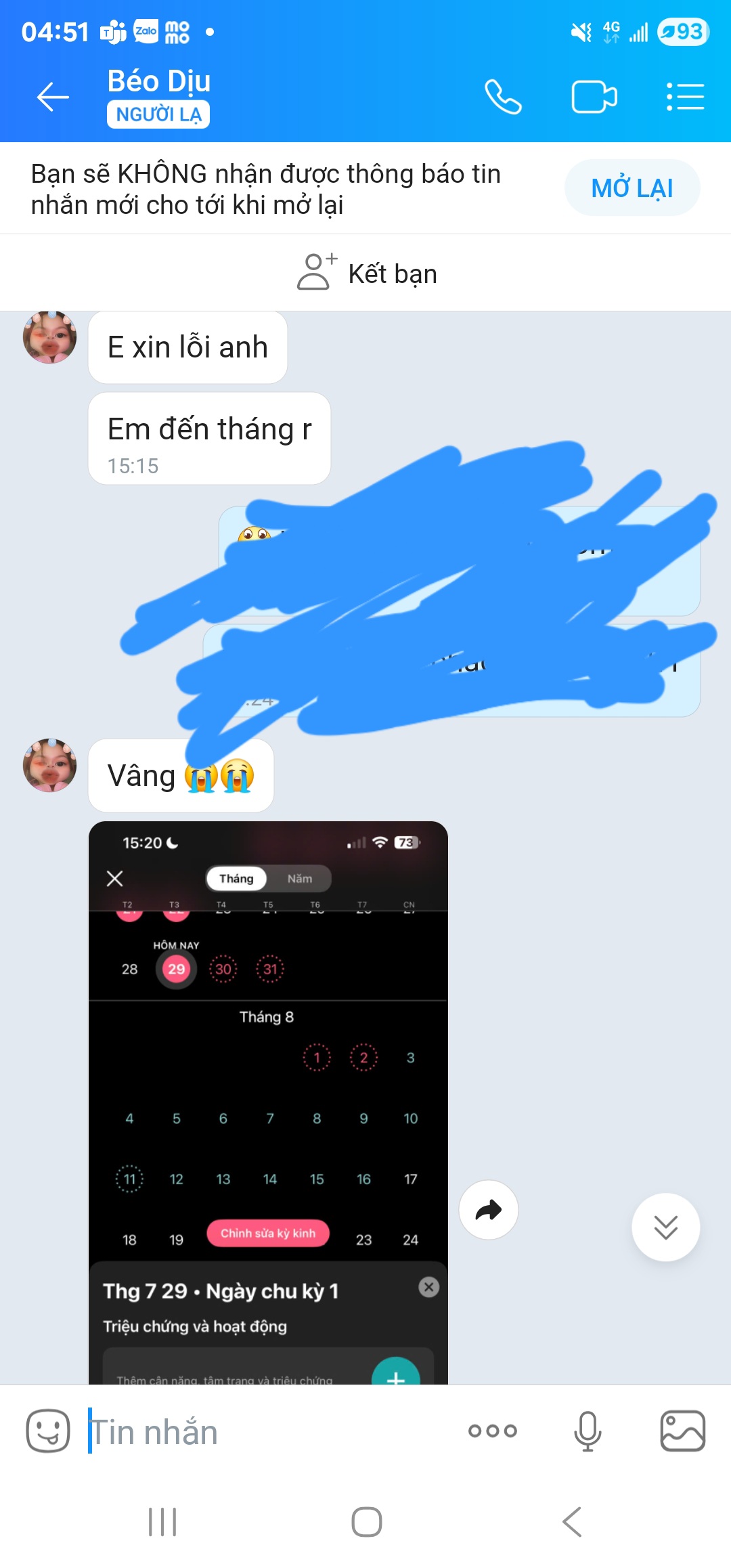Tap the system home button

point(366,1522)
